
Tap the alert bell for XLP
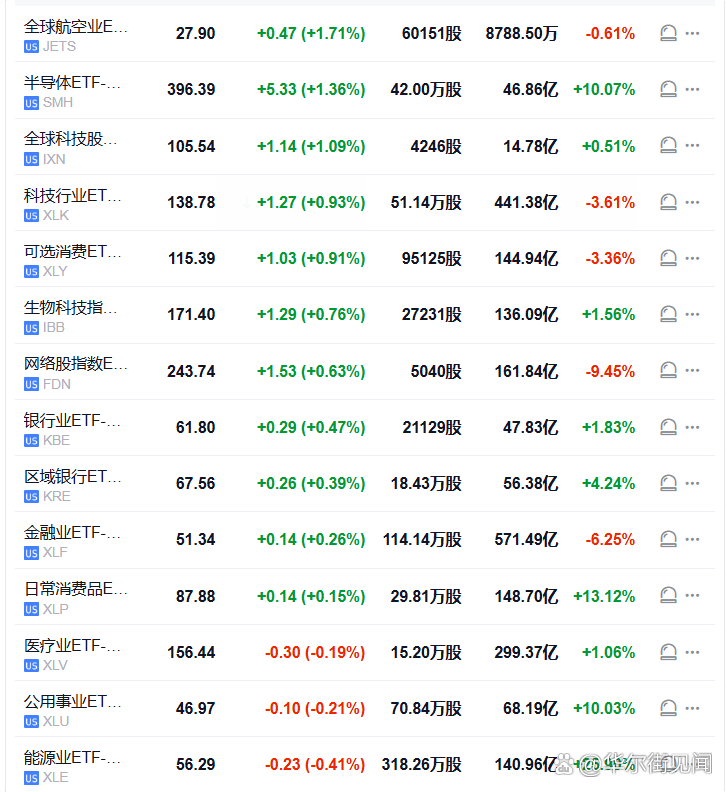[669, 596]
